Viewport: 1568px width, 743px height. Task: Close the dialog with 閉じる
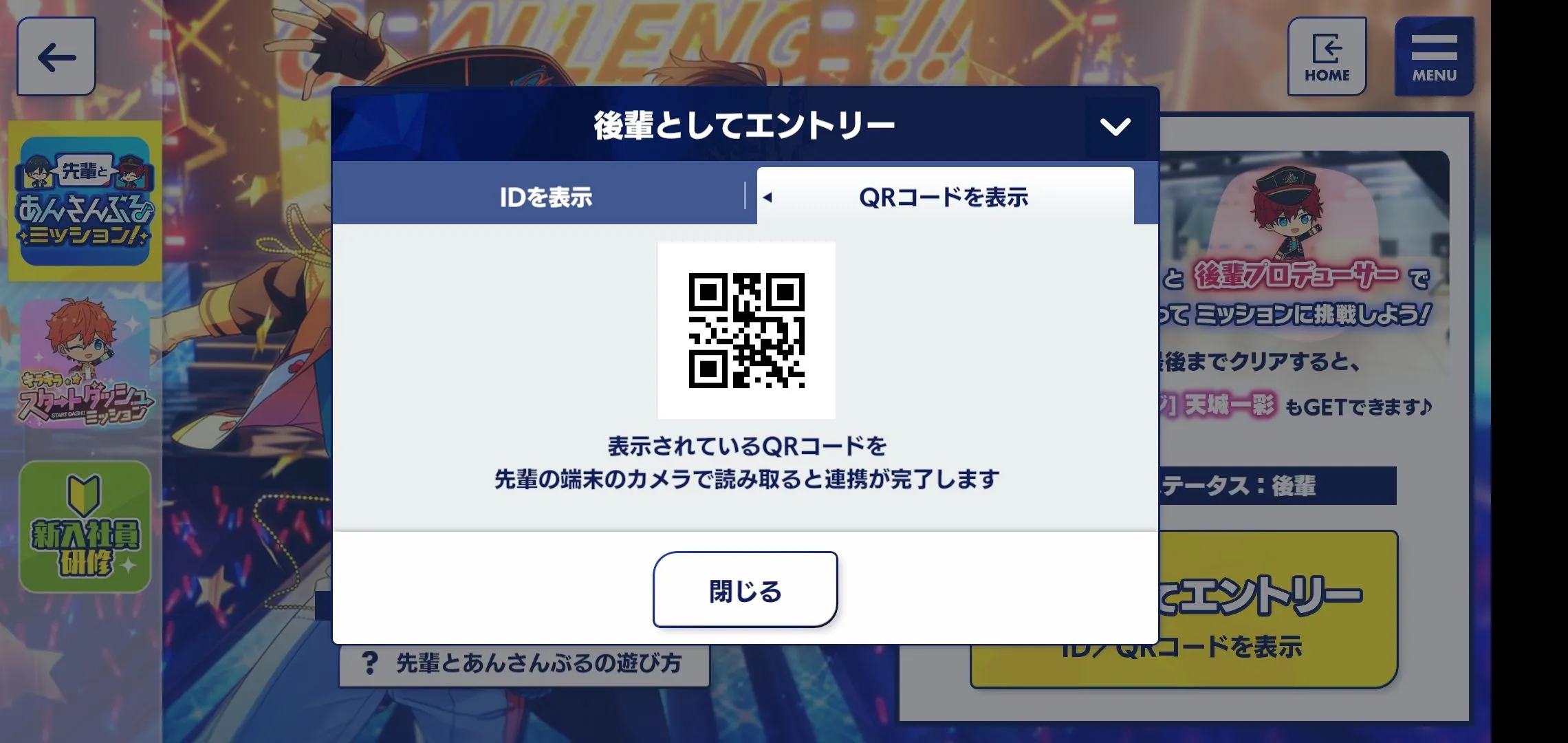coord(745,590)
